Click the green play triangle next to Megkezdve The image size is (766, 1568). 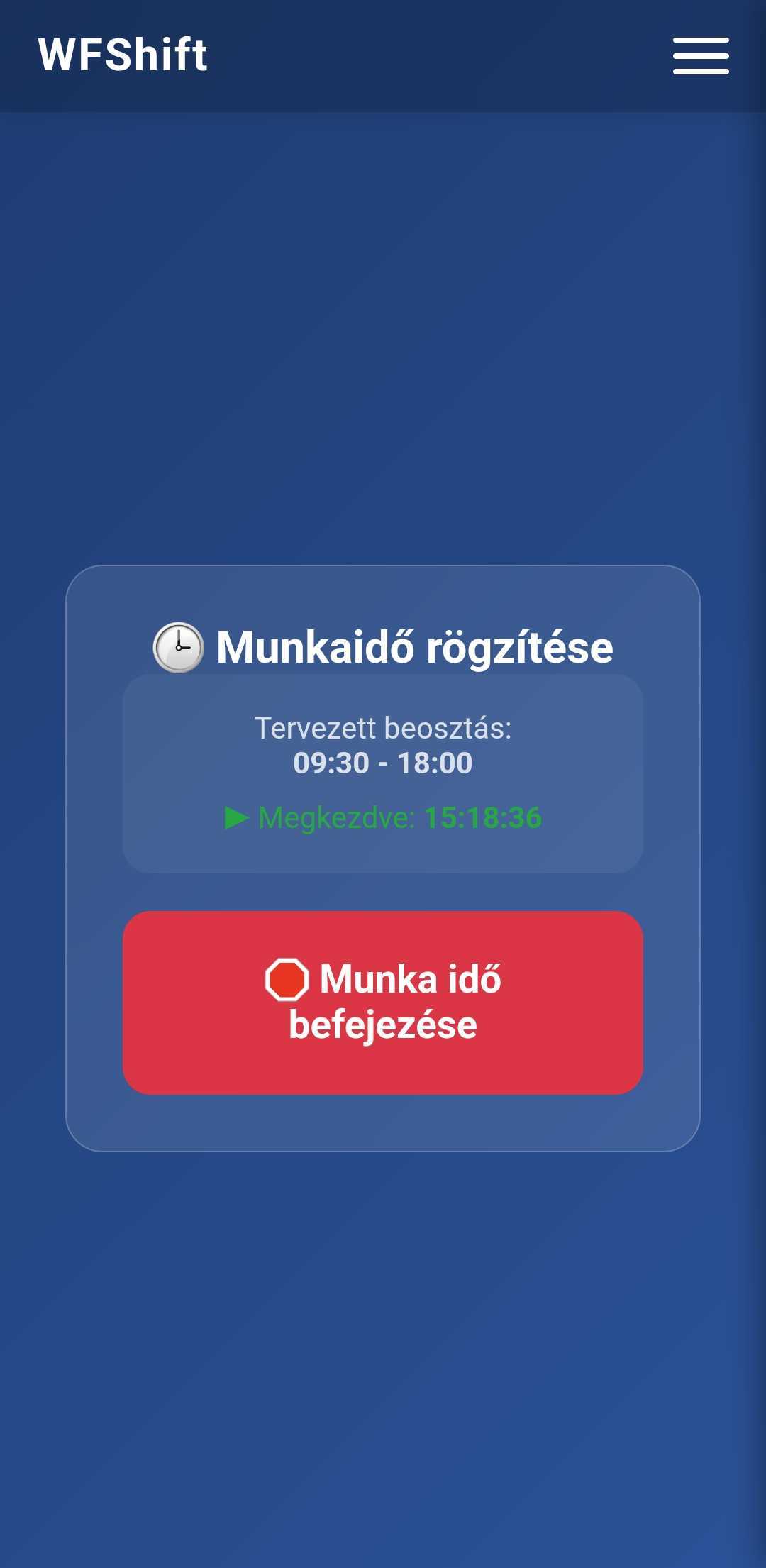coord(235,818)
